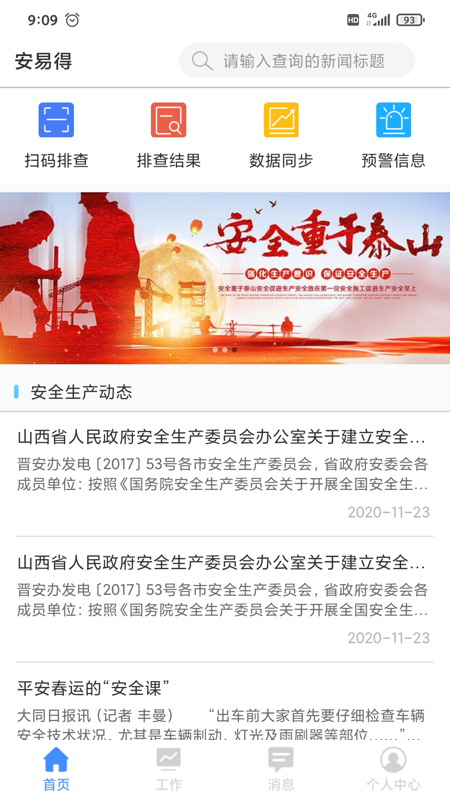Open 排查结果 inspection results
The width and height of the screenshot is (450, 800).
tap(168, 136)
